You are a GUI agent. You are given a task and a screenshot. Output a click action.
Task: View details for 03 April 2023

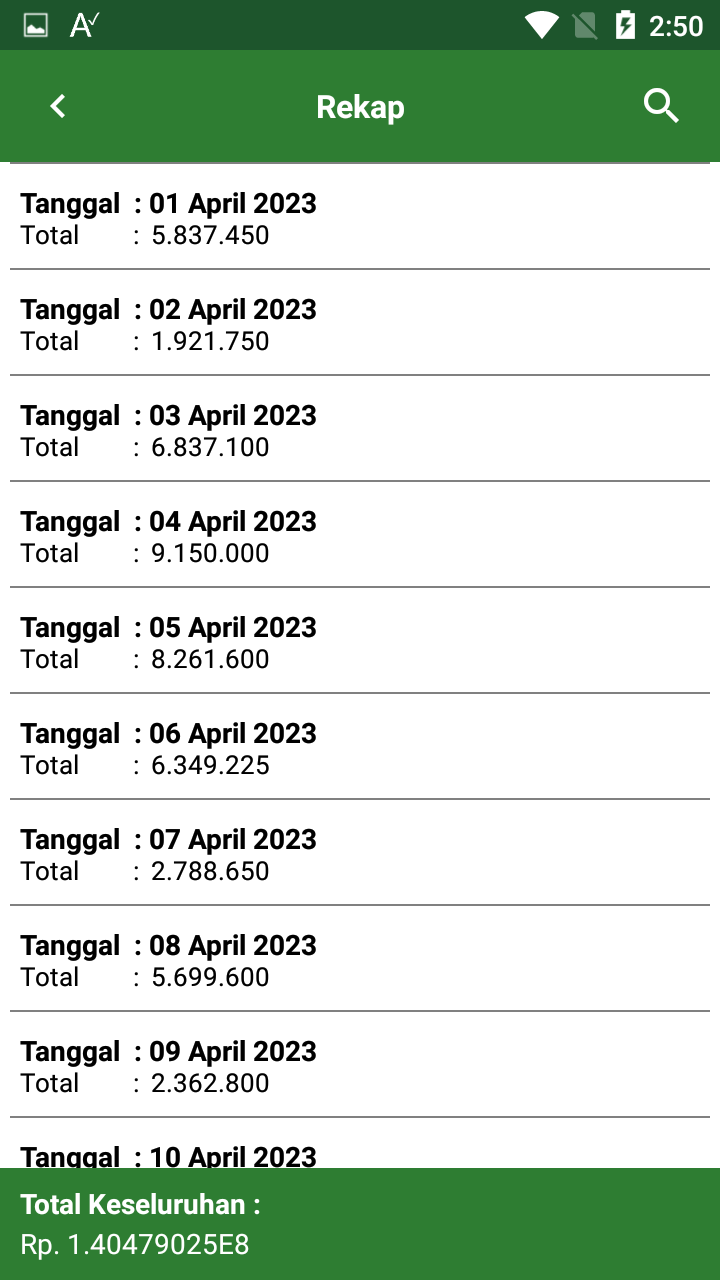point(360,430)
